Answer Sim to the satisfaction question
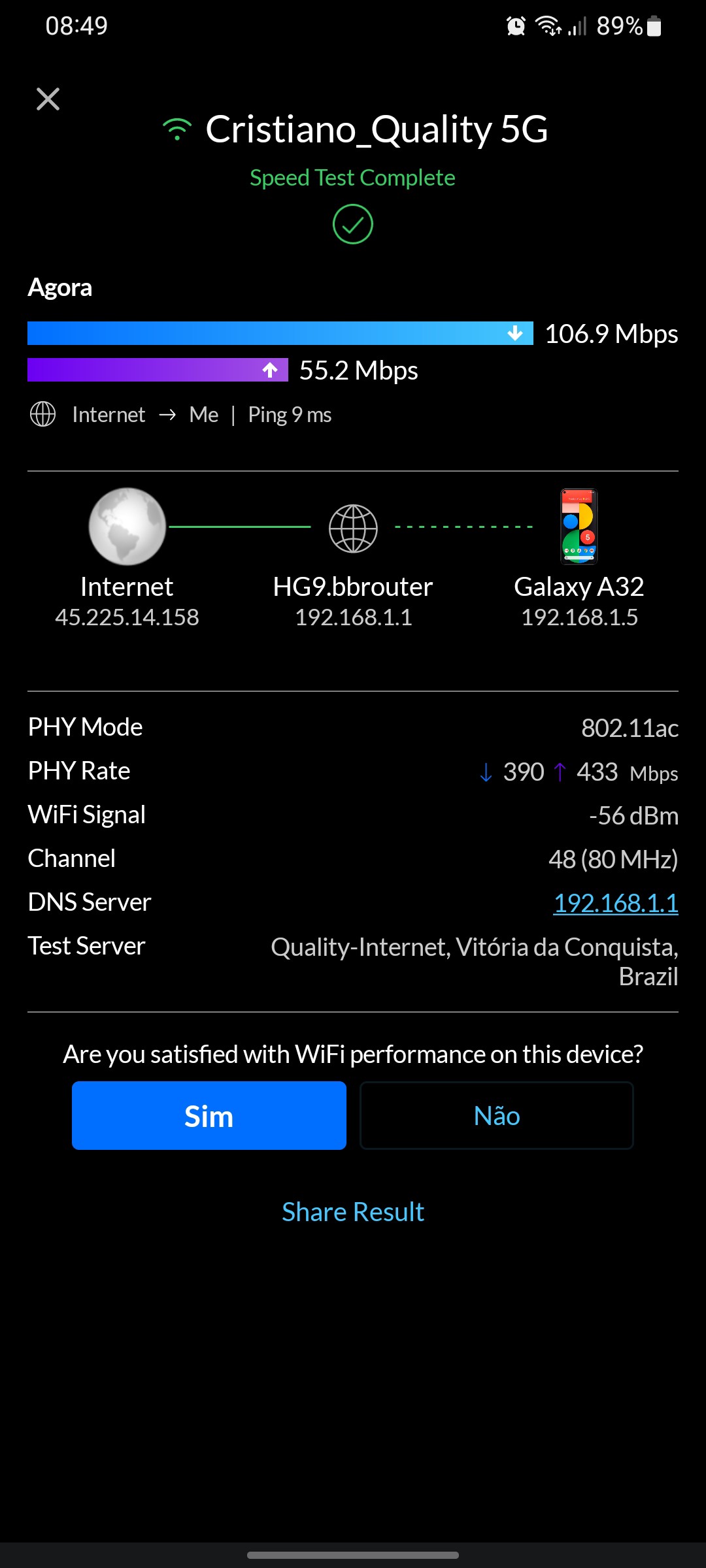706x1568 pixels. coord(209,1115)
